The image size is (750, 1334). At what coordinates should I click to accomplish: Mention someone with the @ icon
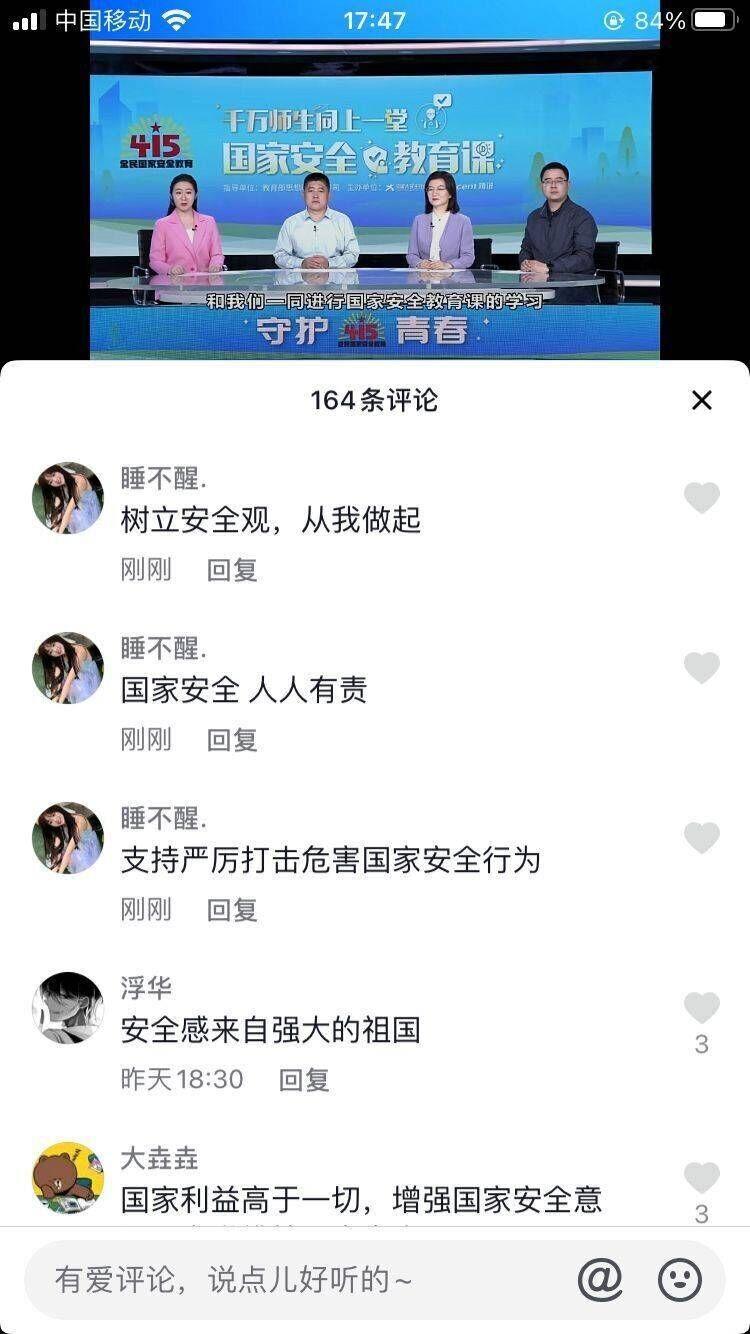(600, 1279)
